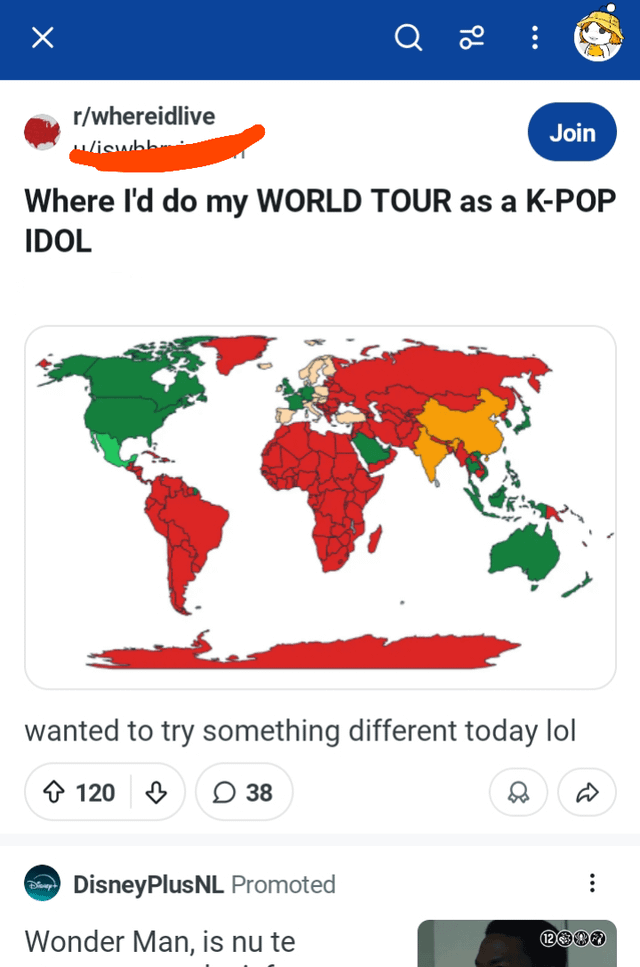Open the DisneyPlusNL promoted advertiser profile
Viewport: 640px width, 967px height.
pyautogui.click(x=148, y=885)
